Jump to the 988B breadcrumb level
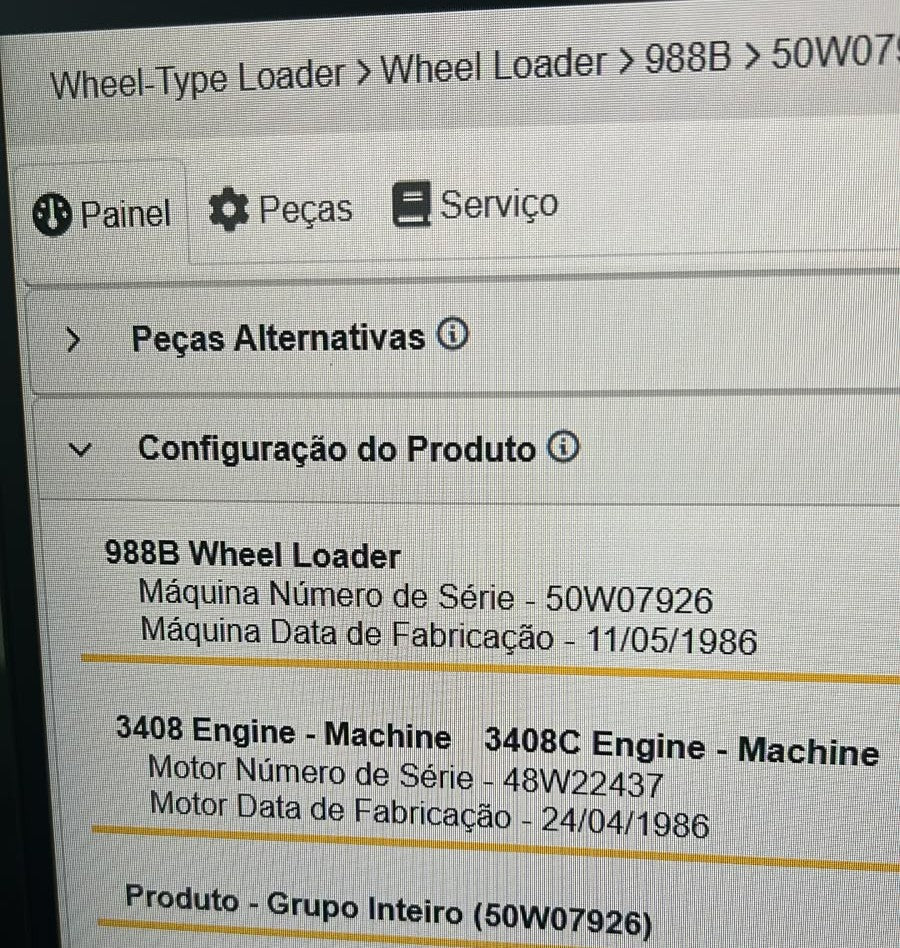The image size is (900, 948). (x=688, y=57)
